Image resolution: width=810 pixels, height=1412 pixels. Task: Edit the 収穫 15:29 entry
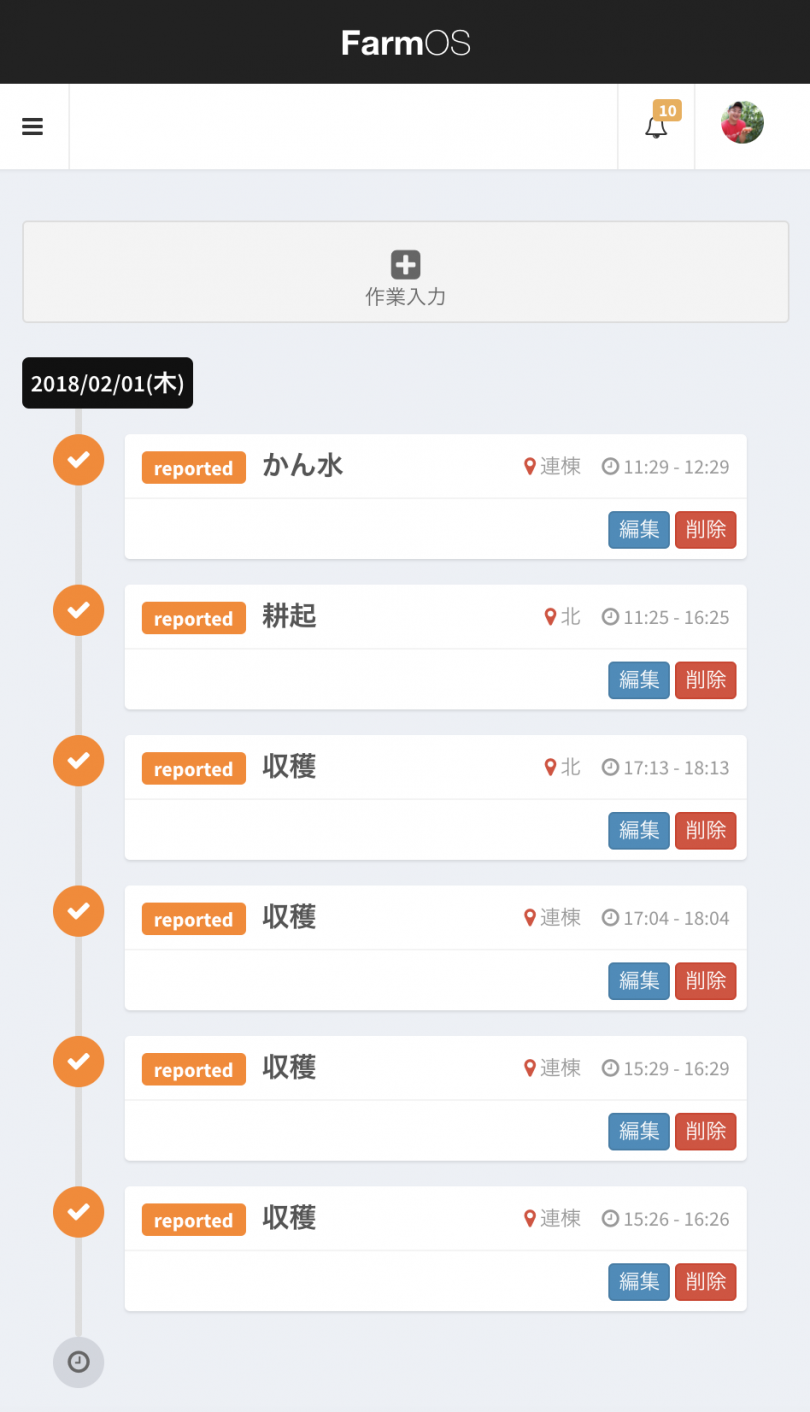click(639, 1131)
